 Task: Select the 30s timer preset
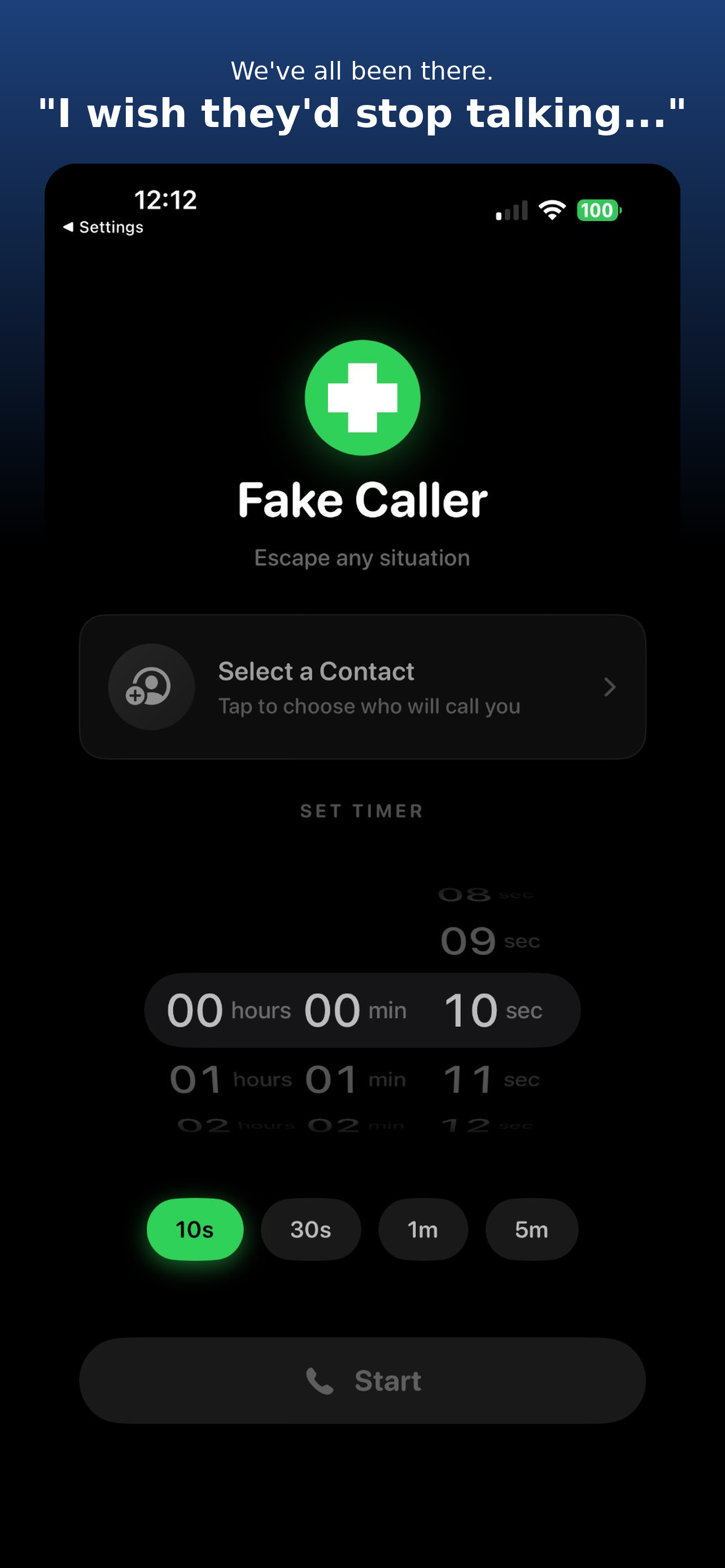point(311,1229)
